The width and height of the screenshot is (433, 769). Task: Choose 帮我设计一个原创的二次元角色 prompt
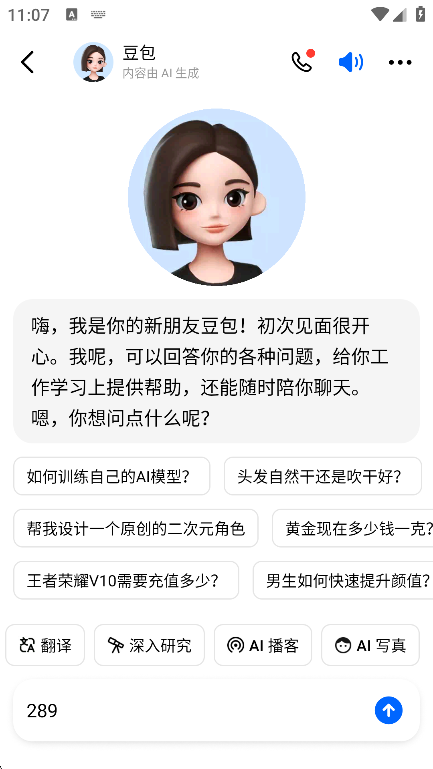click(136, 528)
